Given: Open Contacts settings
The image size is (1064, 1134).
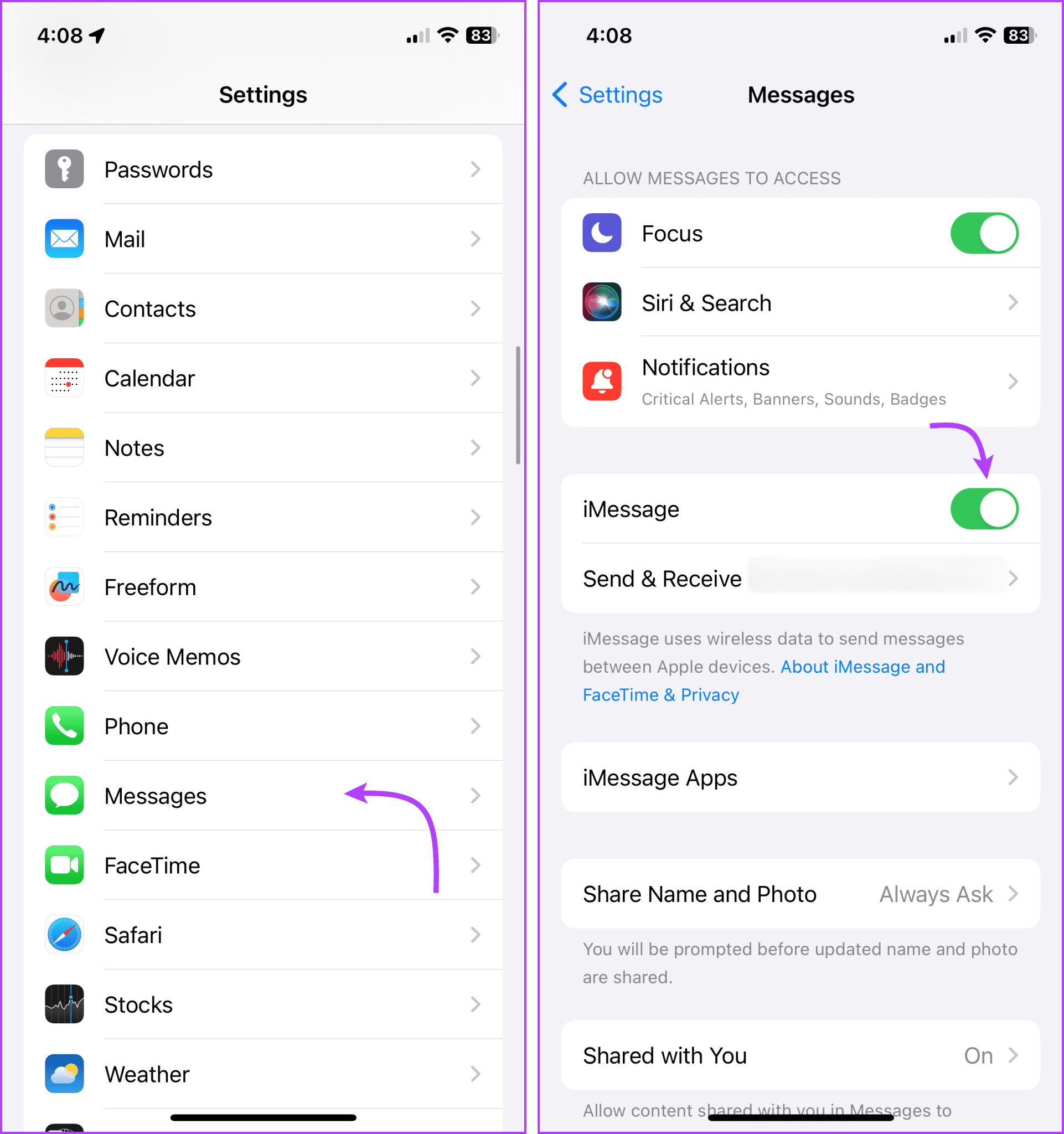Looking at the screenshot, I should [263, 308].
